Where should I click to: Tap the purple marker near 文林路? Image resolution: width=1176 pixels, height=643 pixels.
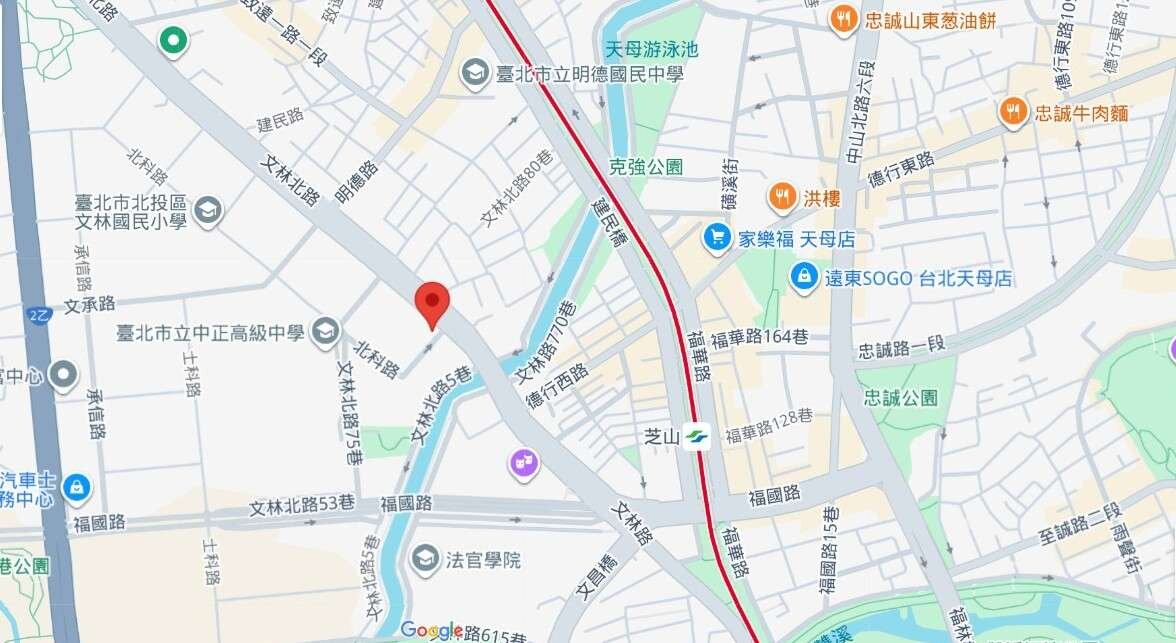[524, 462]
